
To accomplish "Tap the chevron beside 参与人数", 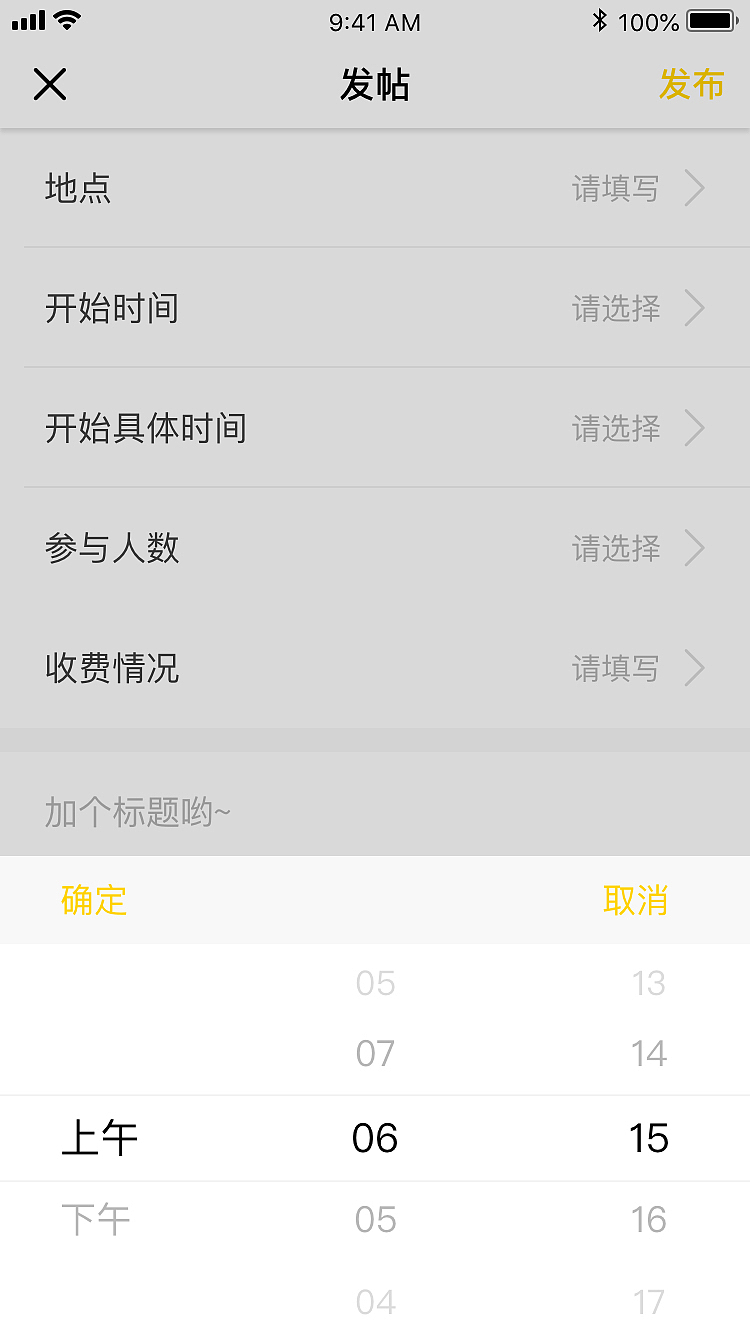I will (695, 548).
